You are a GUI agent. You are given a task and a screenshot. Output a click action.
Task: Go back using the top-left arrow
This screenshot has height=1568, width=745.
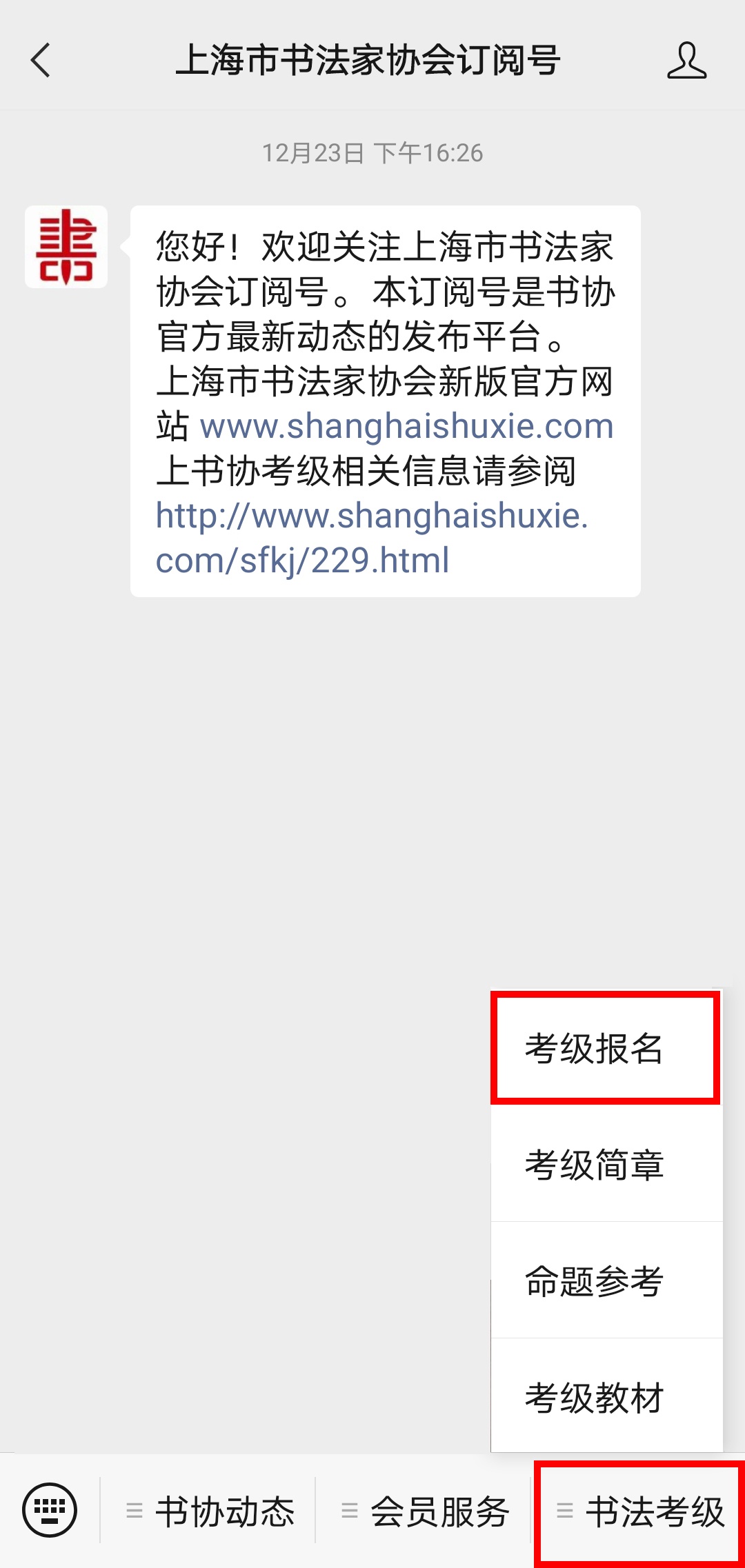[41, 60]
